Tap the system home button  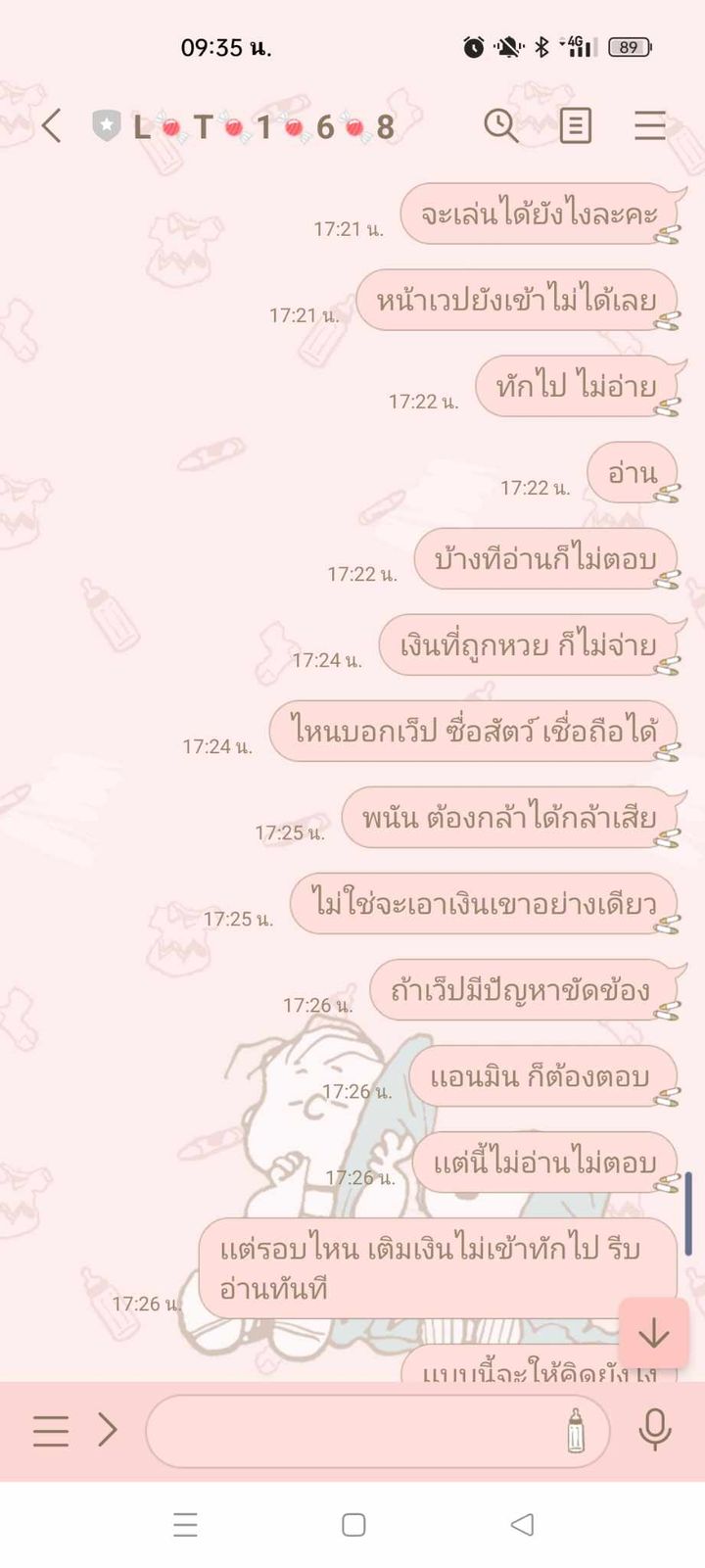353,1525
